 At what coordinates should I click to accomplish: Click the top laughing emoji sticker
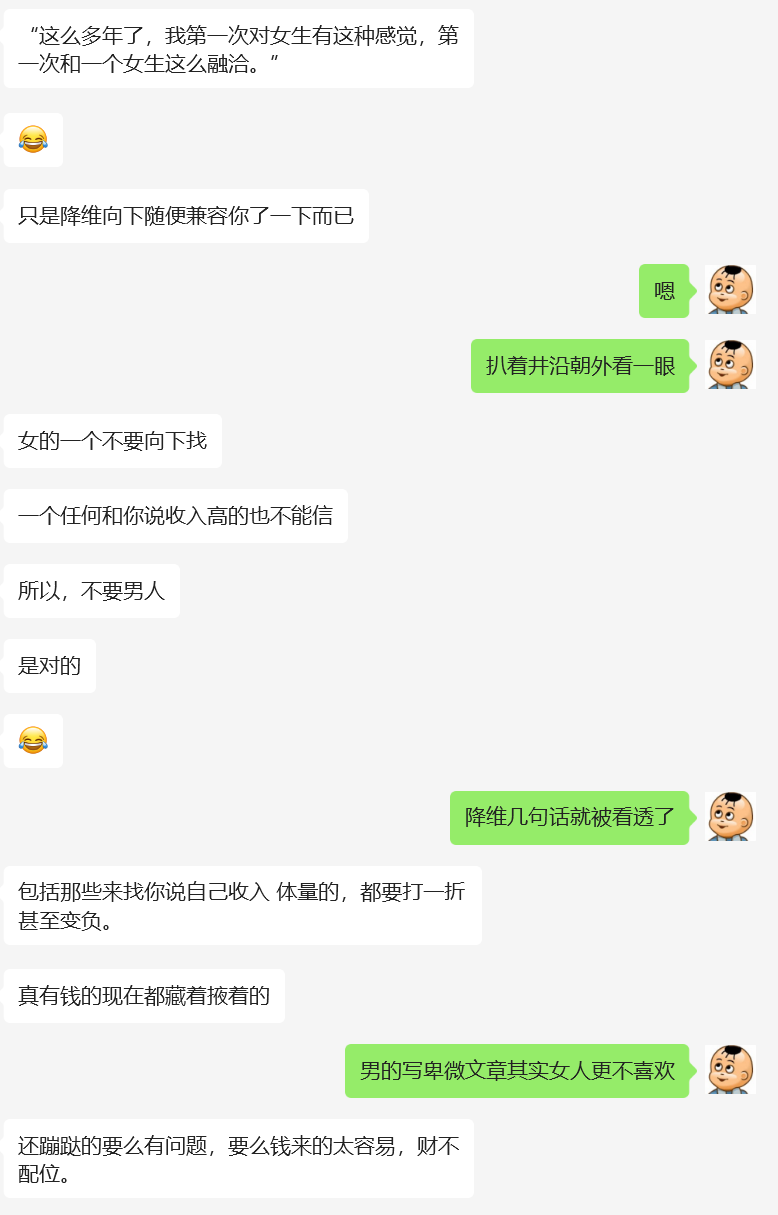click(x=33, y=140)
